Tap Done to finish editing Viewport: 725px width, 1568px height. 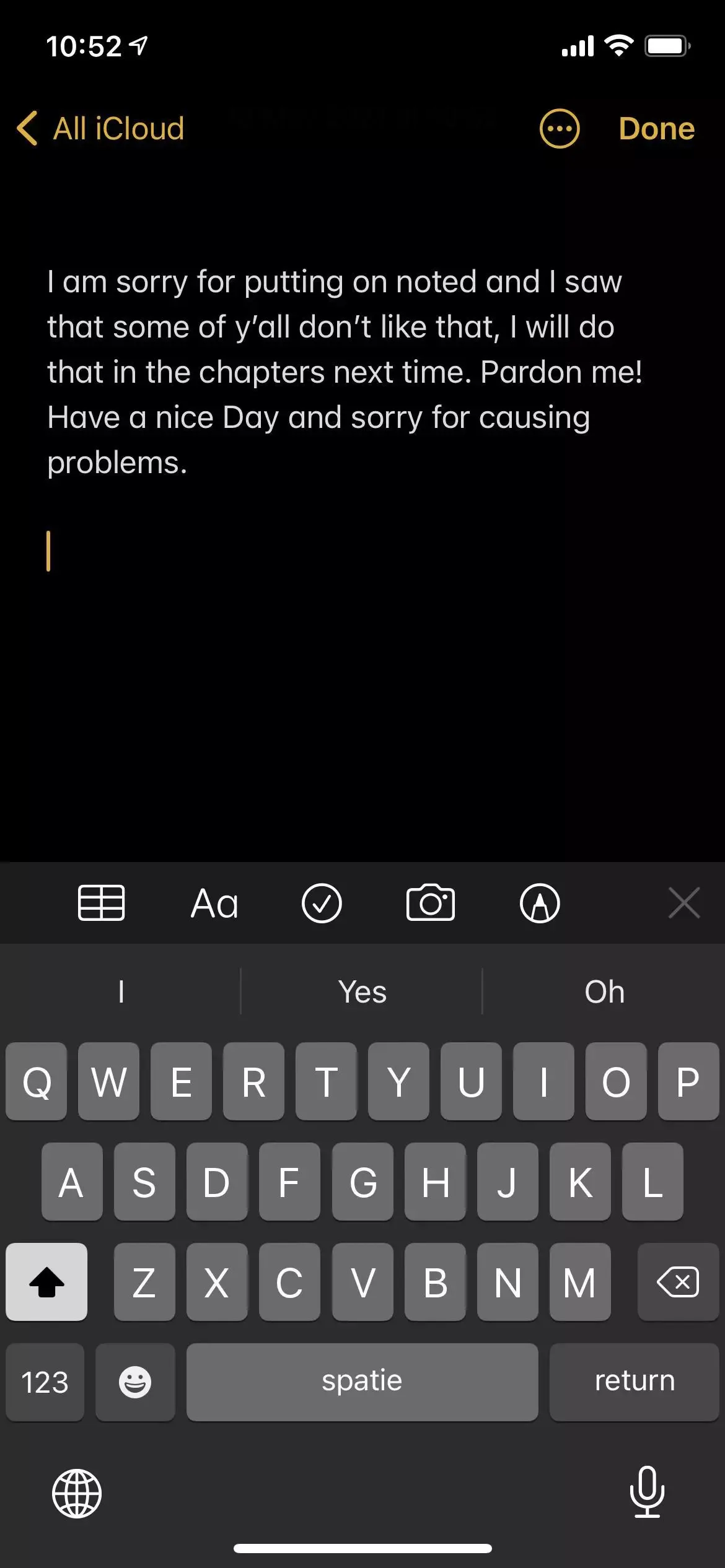[x=656, y=129]
